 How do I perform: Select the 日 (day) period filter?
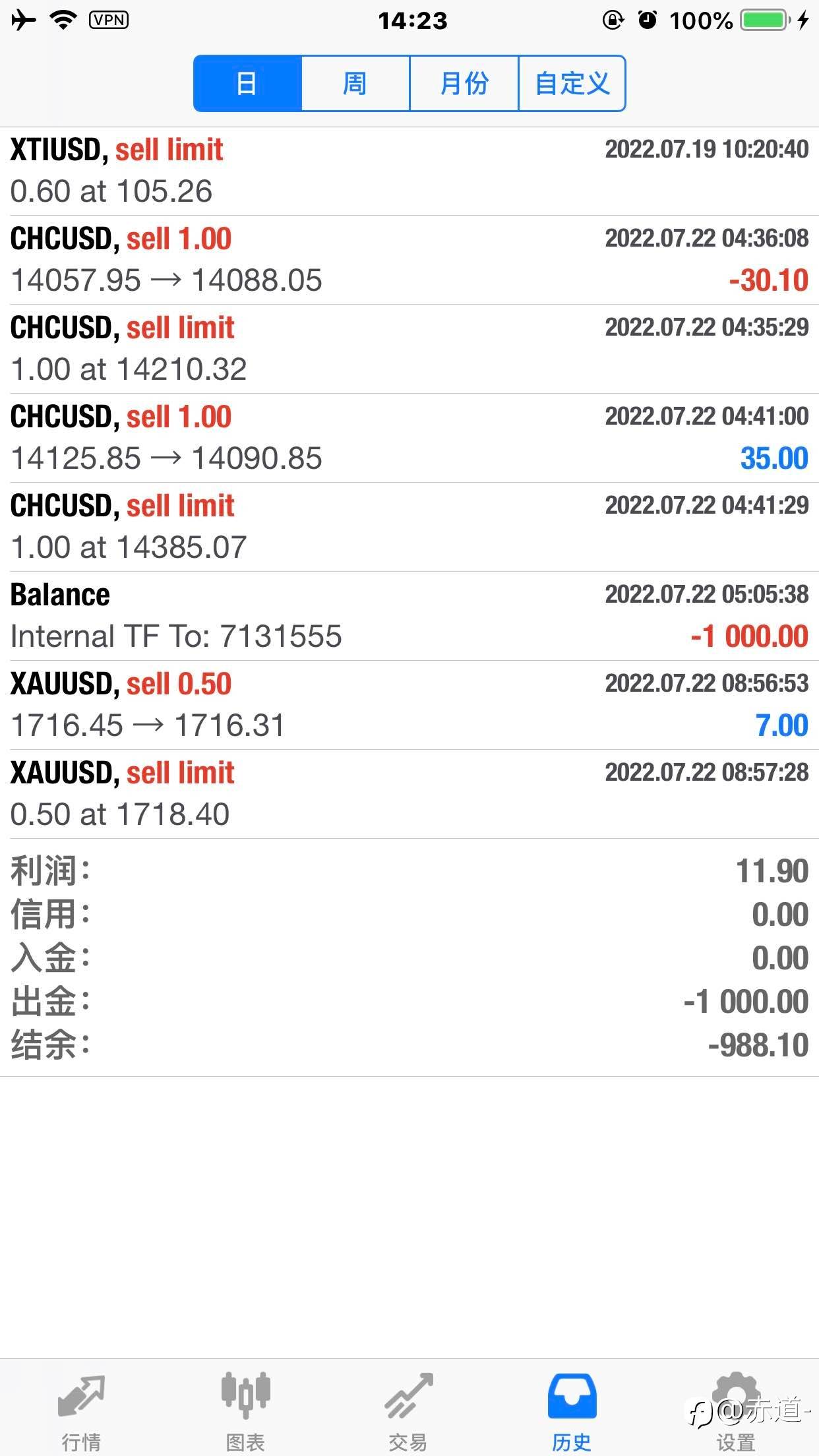(247, 84)
